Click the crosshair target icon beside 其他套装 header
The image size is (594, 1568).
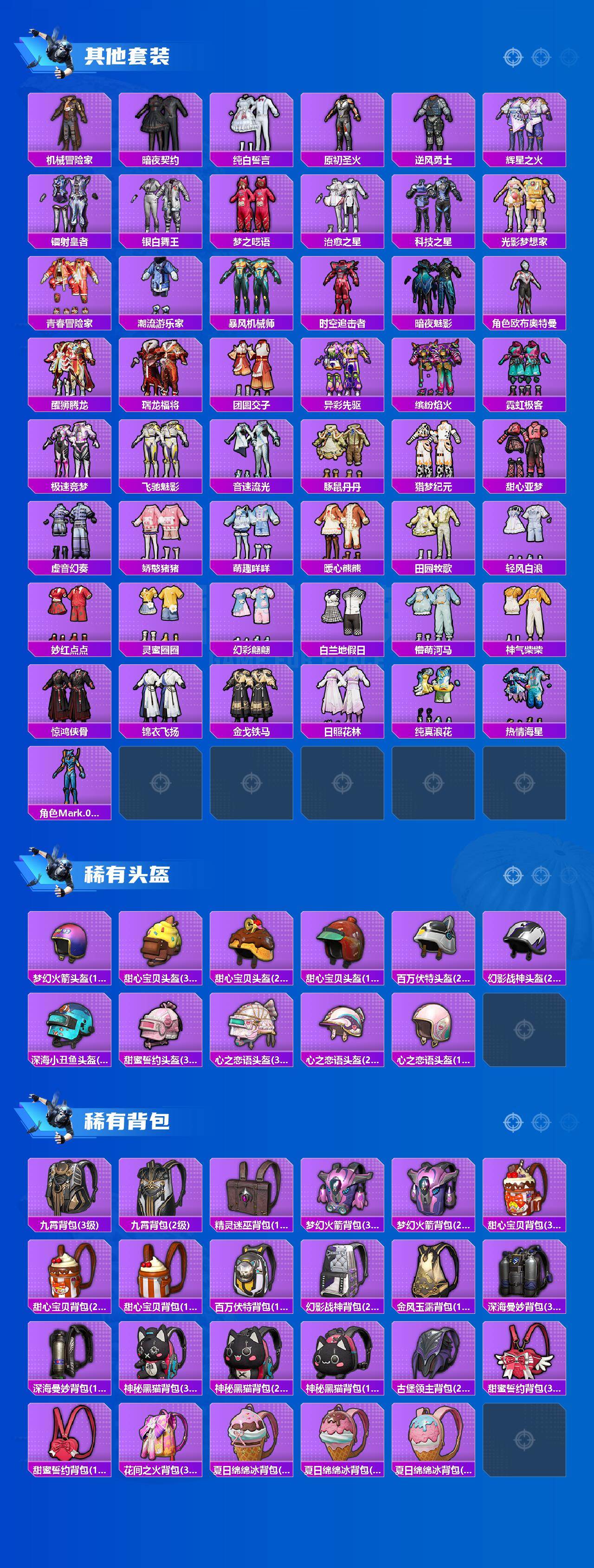point(513,56)
